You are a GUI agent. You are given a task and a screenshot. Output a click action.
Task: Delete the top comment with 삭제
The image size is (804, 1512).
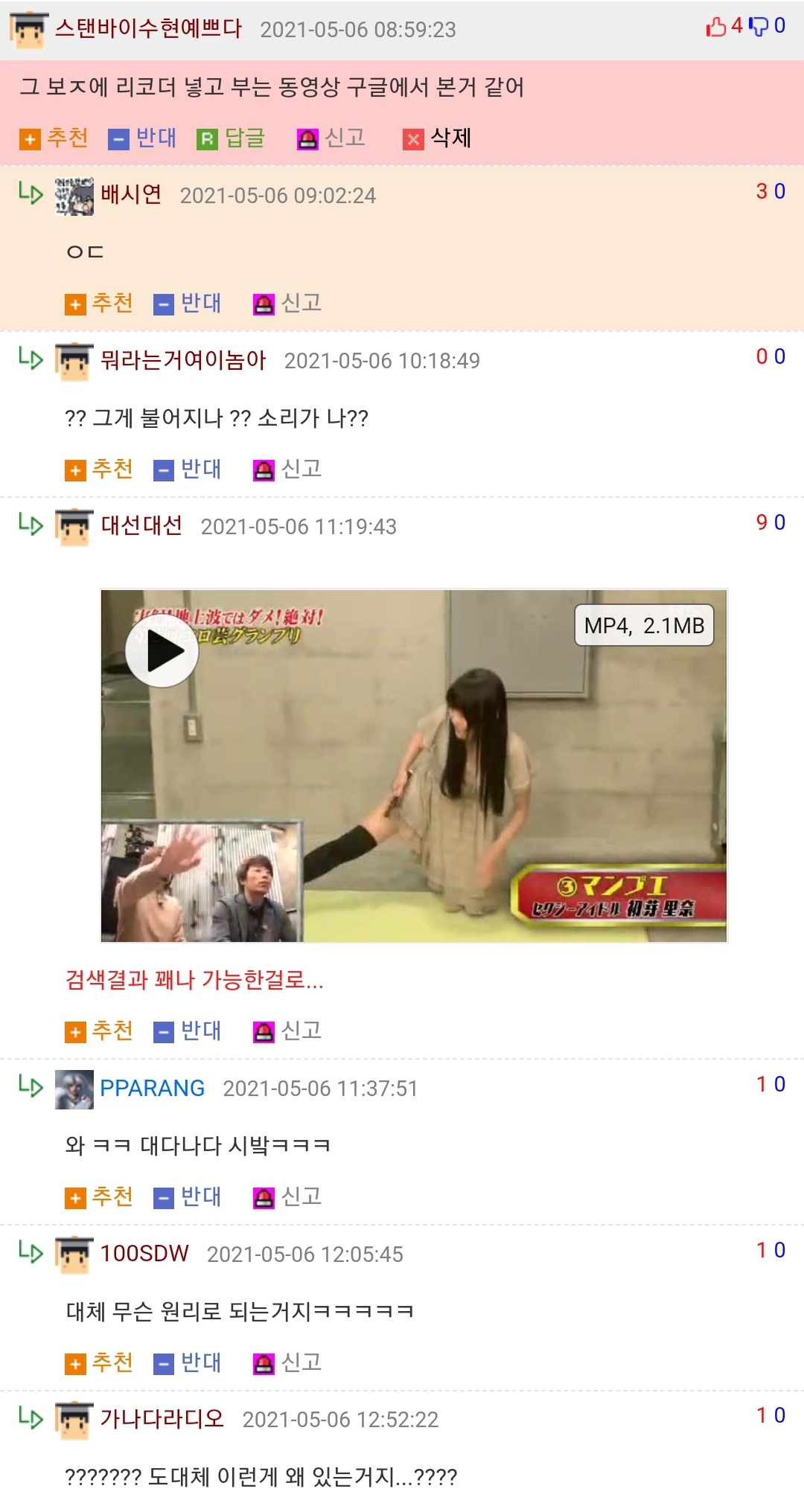[x=437, y=138]
